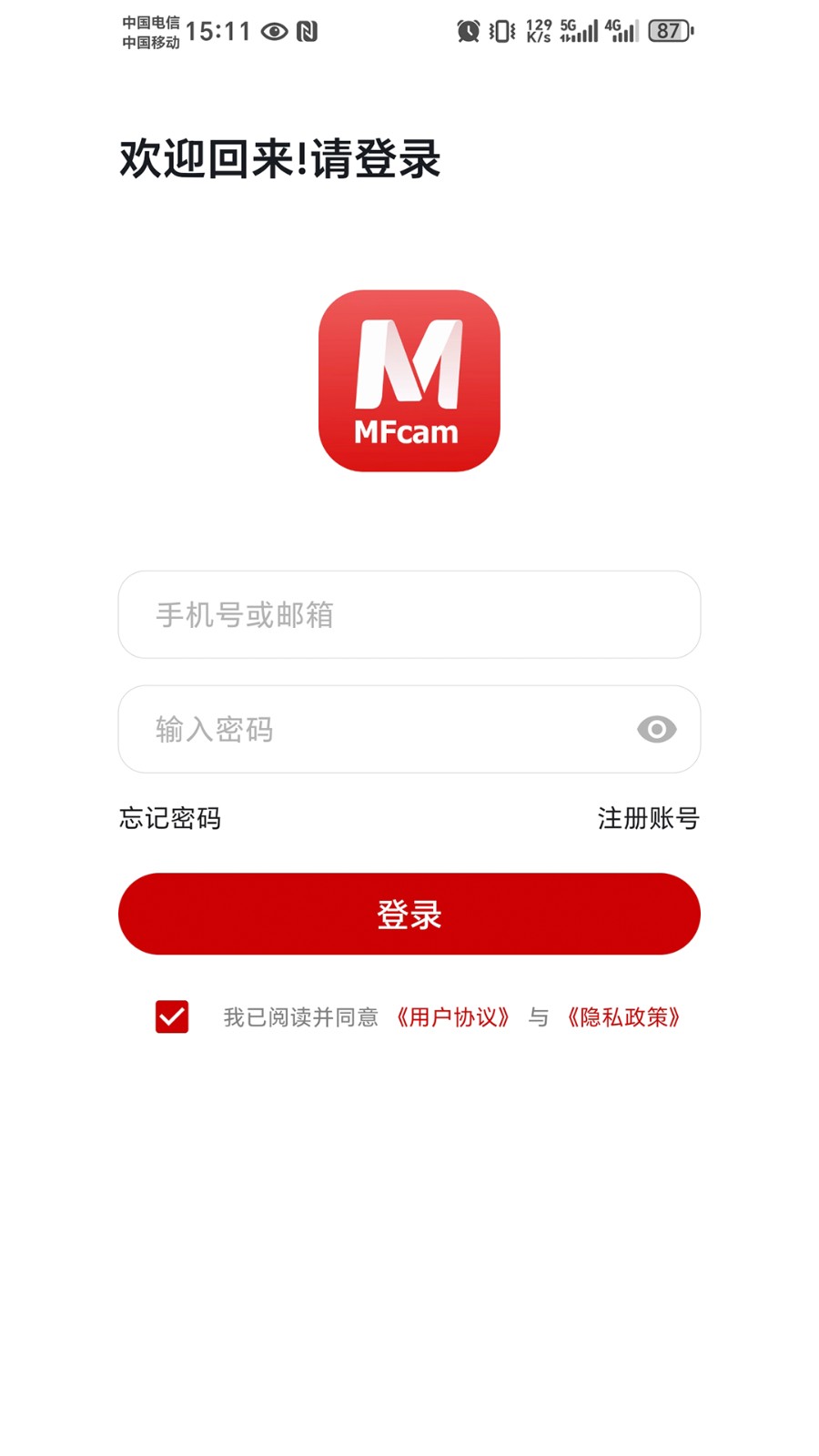Open the 《用户协议》 user agreement
This screenshot has height=1456, width=819.
454,1017
